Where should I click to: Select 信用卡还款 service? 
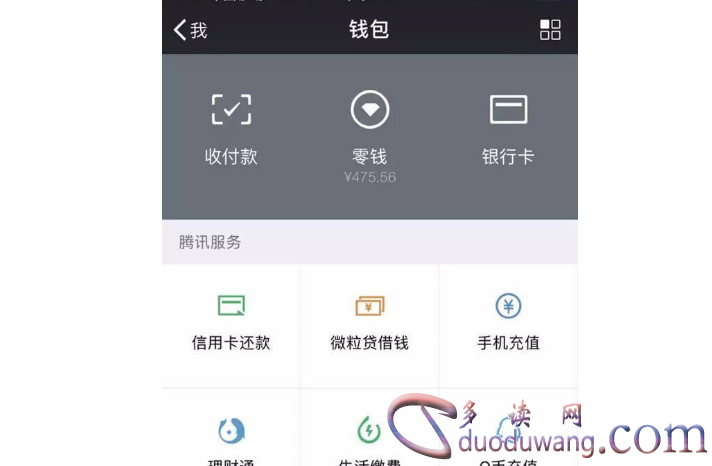231,322
